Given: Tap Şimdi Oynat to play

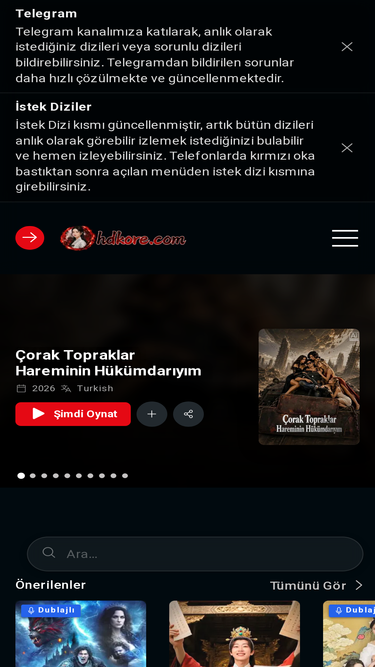Looking at the screenshot, I should (73, 414).
